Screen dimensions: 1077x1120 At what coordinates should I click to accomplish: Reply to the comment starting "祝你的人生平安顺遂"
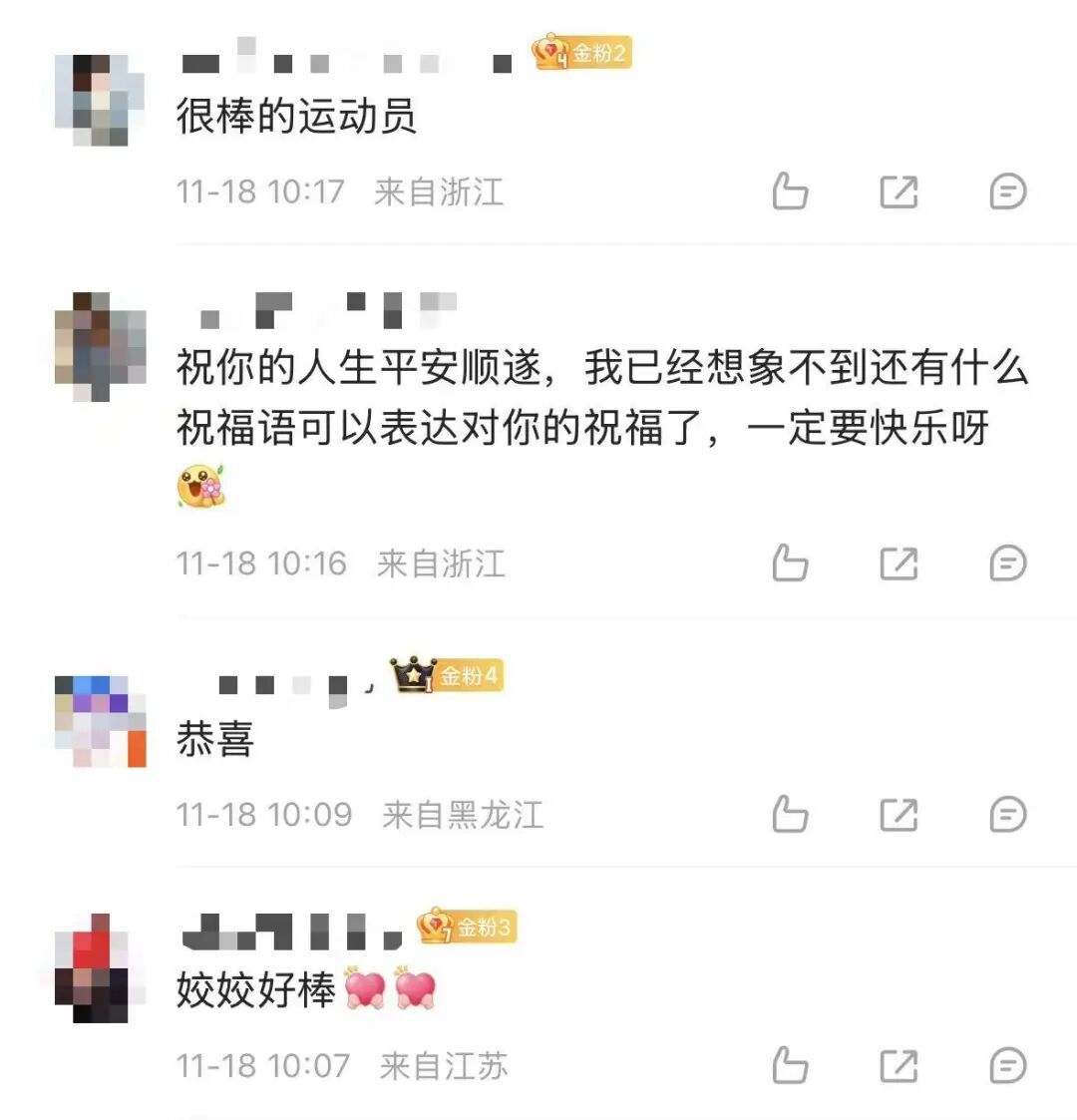1007,563
